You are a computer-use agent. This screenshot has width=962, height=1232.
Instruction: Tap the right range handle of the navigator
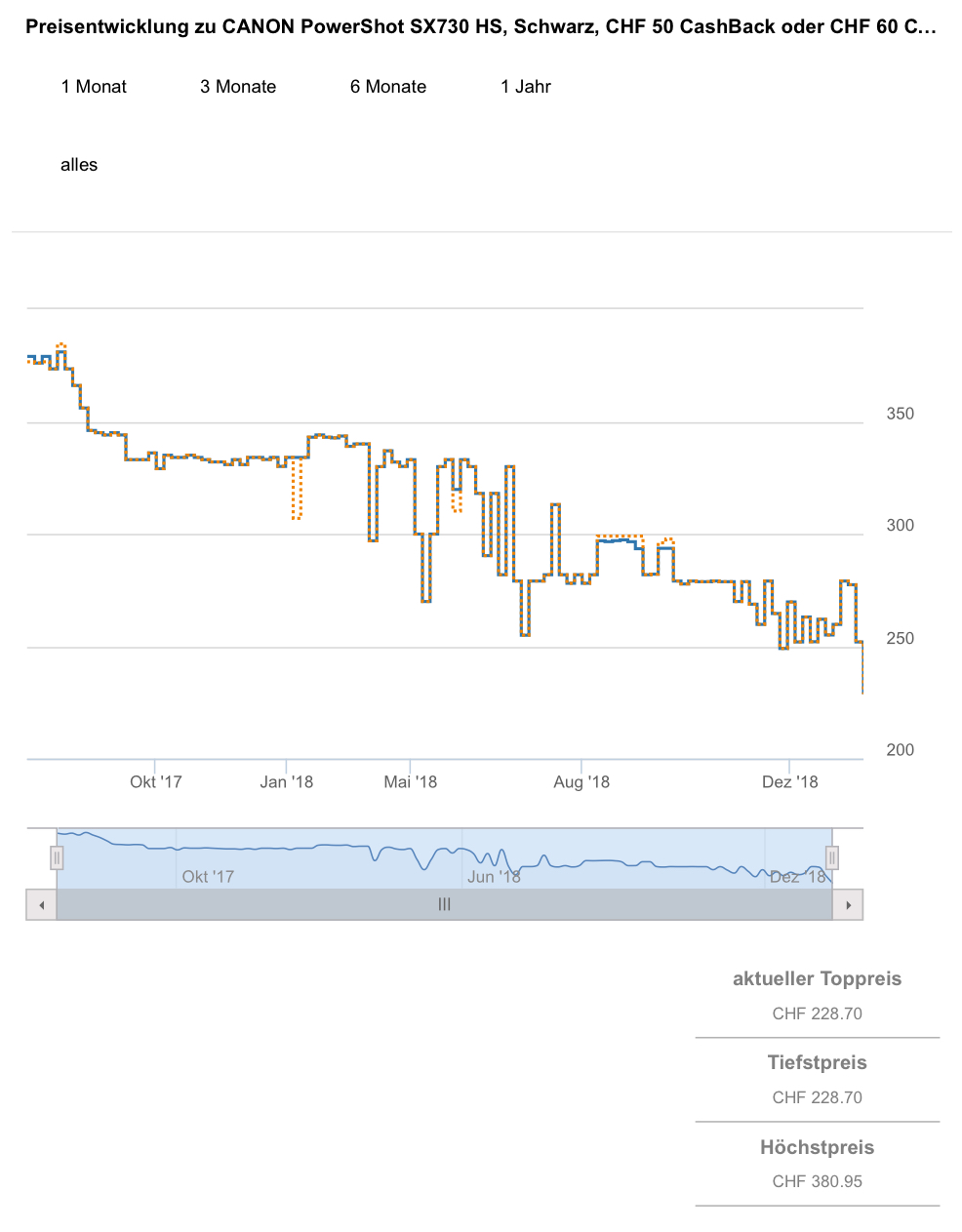coord(832,857)
